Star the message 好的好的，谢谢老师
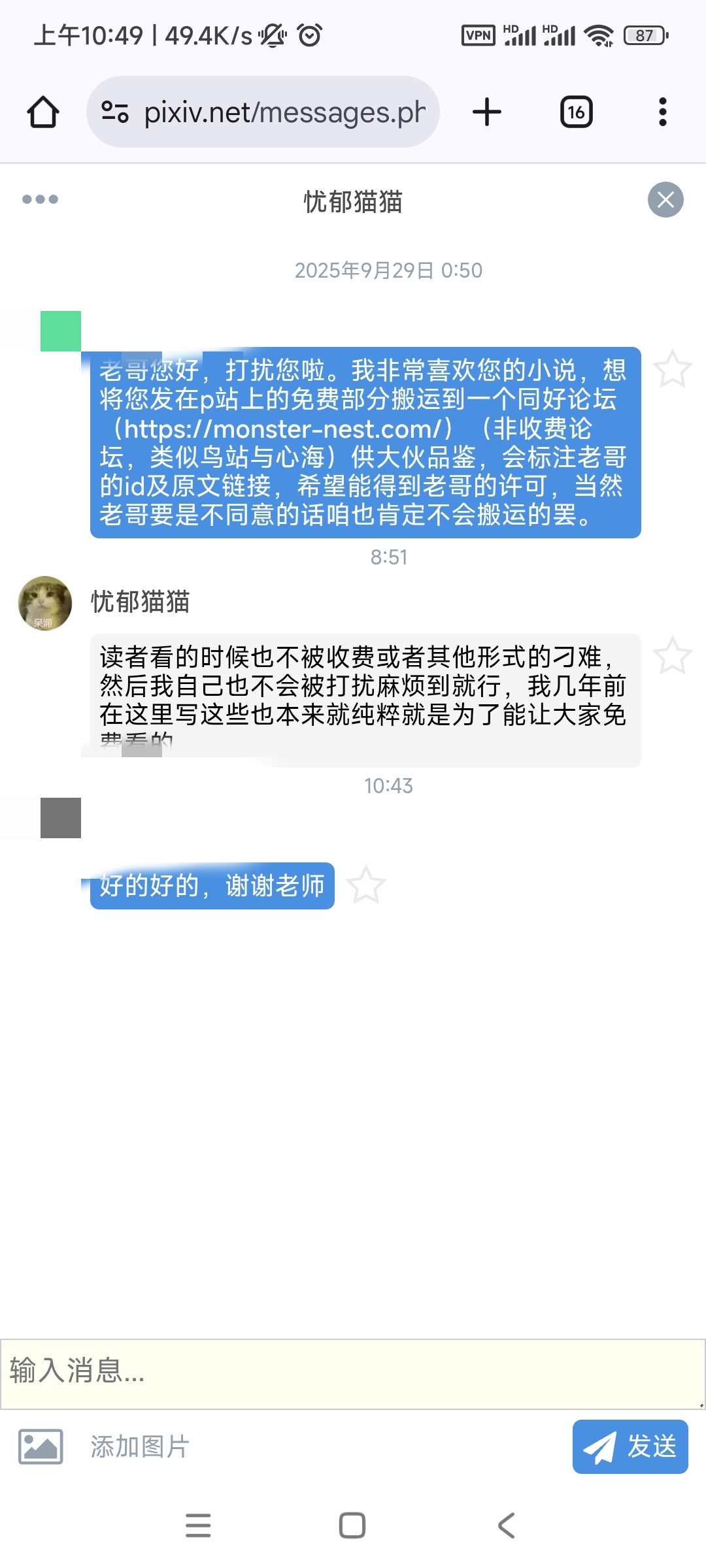This screenshot has height=1568, width=706. point(366,885)
